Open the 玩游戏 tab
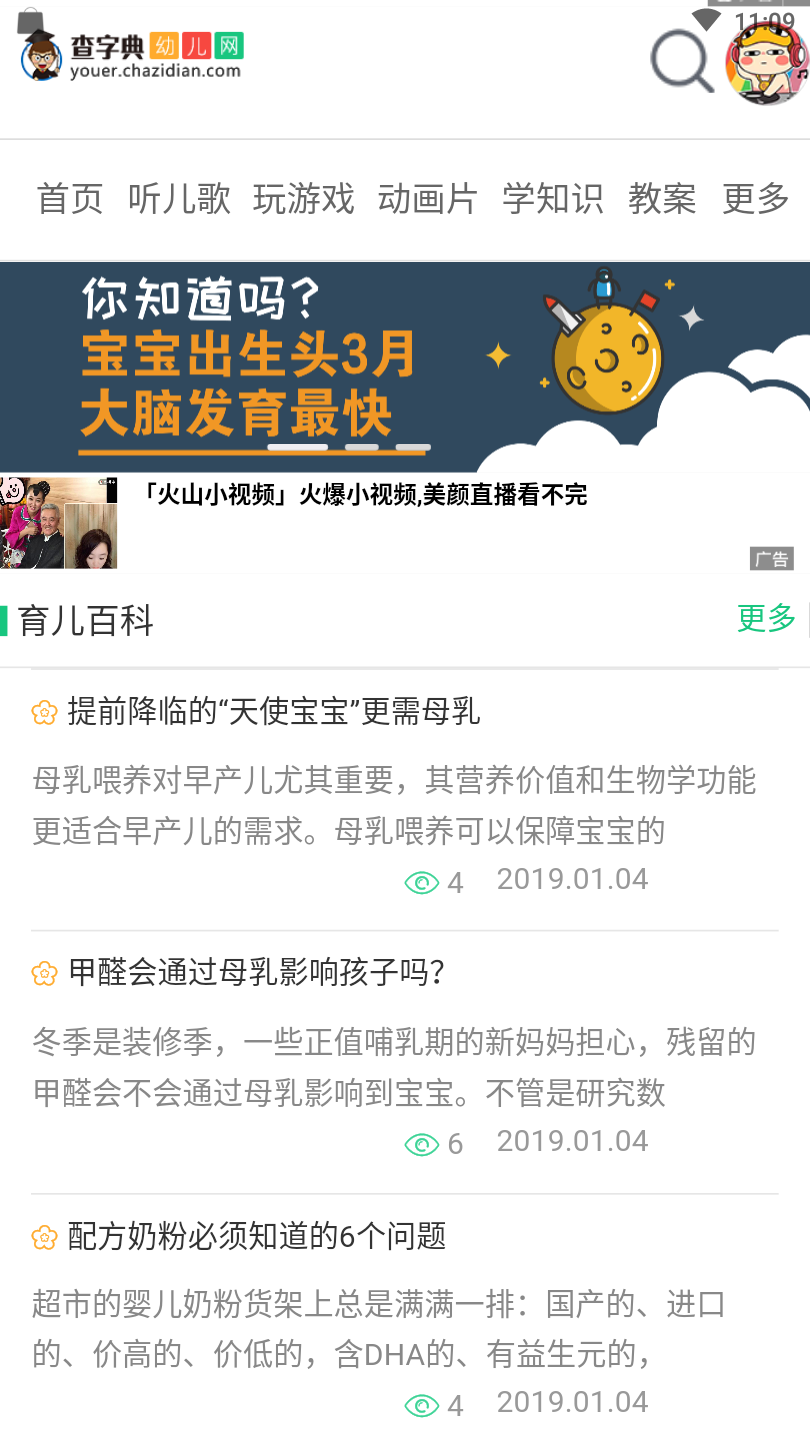 click(x=304, y=199)
